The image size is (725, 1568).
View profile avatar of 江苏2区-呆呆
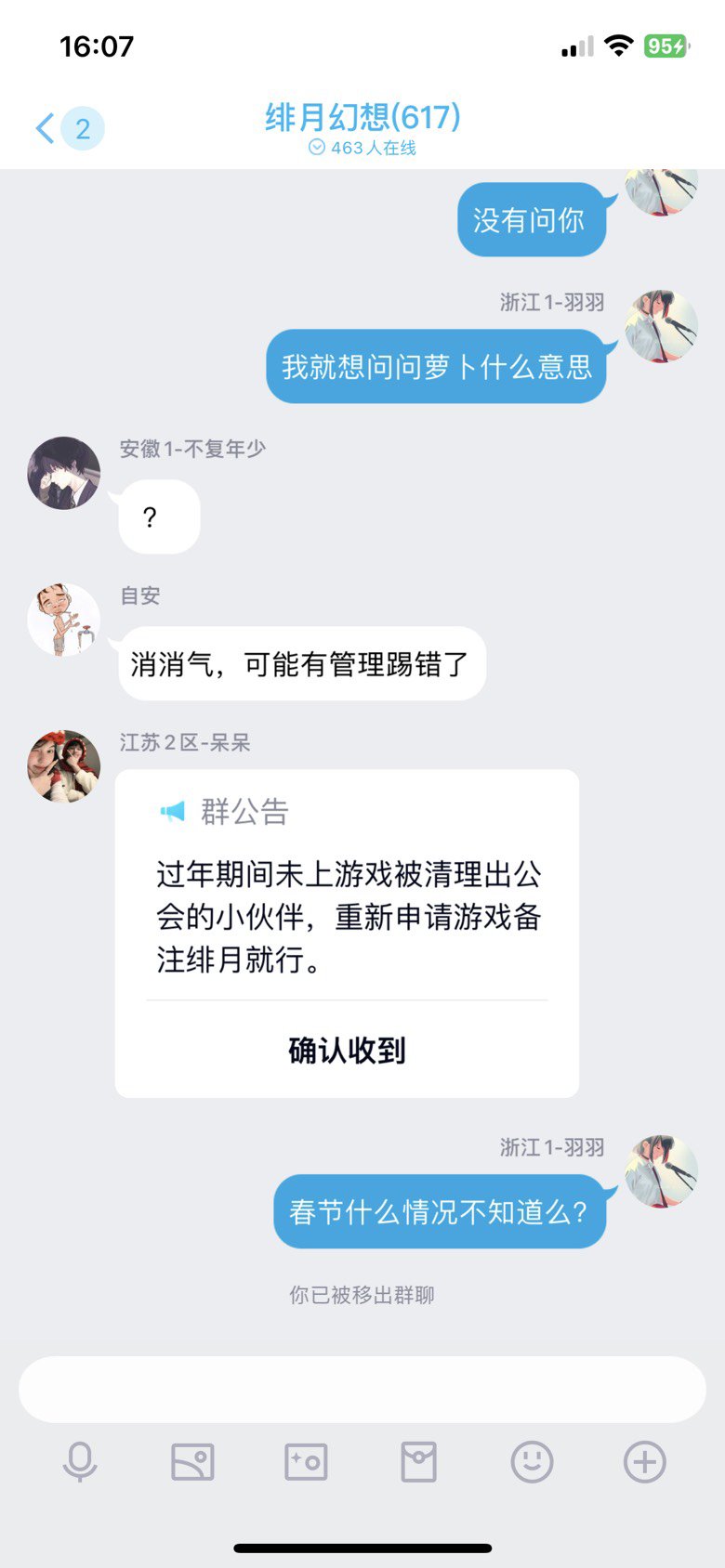pyautogui.click(x=63, y=766)
